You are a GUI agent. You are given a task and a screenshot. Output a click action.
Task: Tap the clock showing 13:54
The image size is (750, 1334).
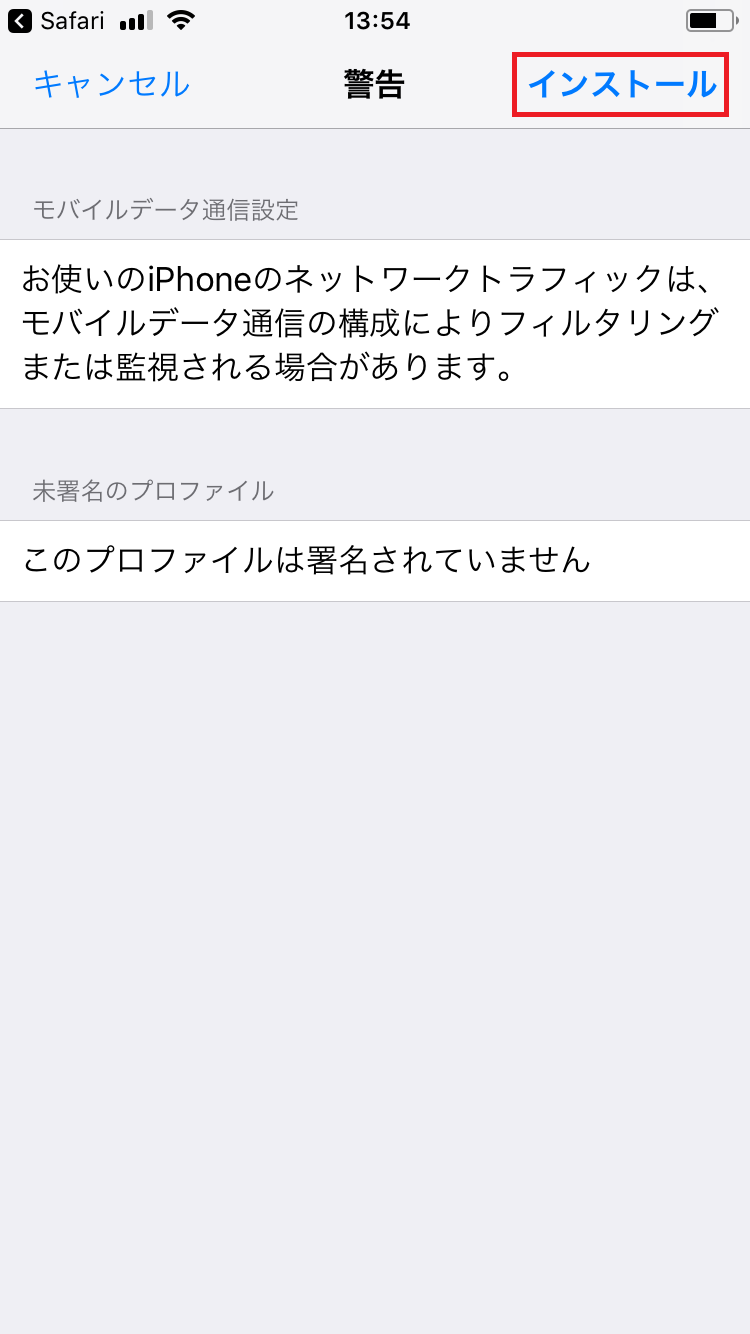[x=375, y=20]
